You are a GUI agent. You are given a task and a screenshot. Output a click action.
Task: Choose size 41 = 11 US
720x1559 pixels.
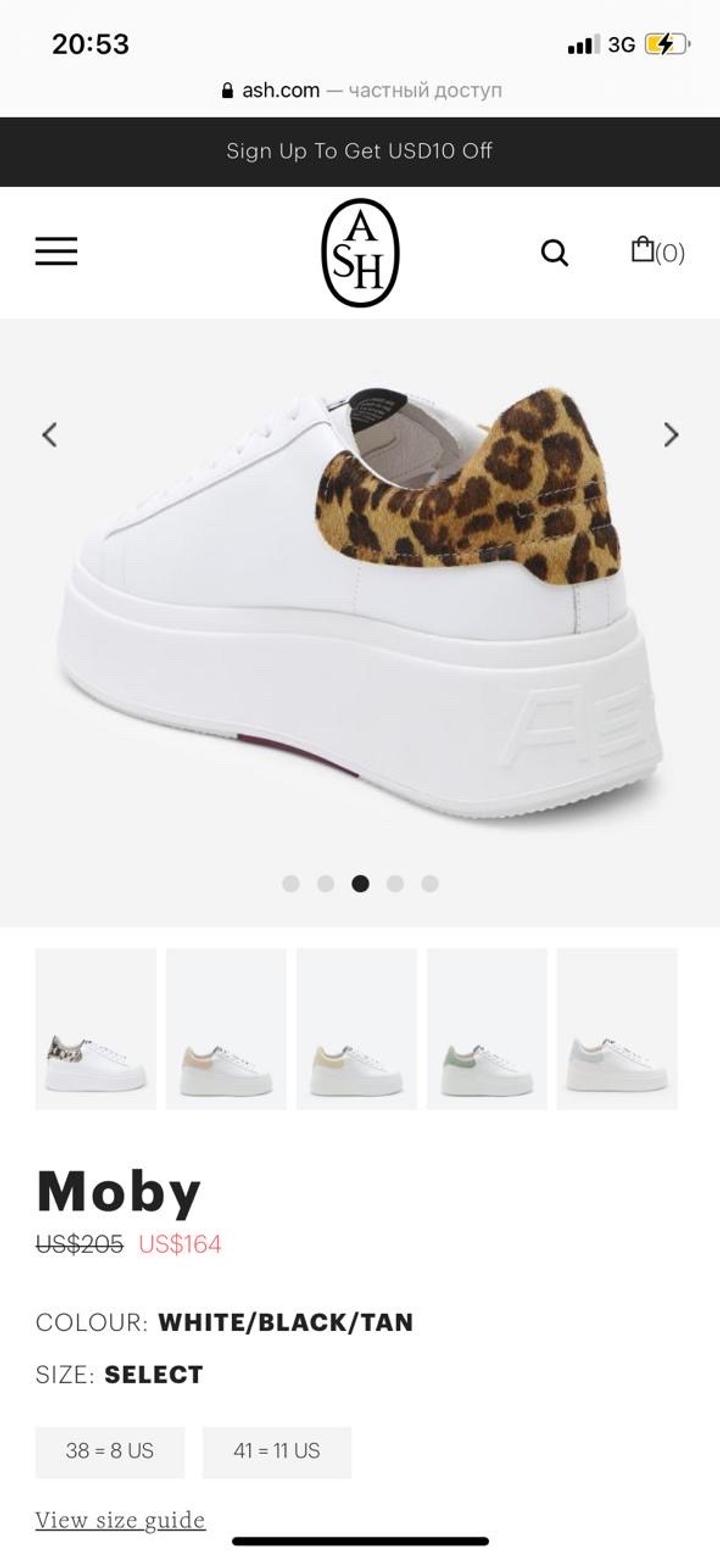click(277, 1451)
